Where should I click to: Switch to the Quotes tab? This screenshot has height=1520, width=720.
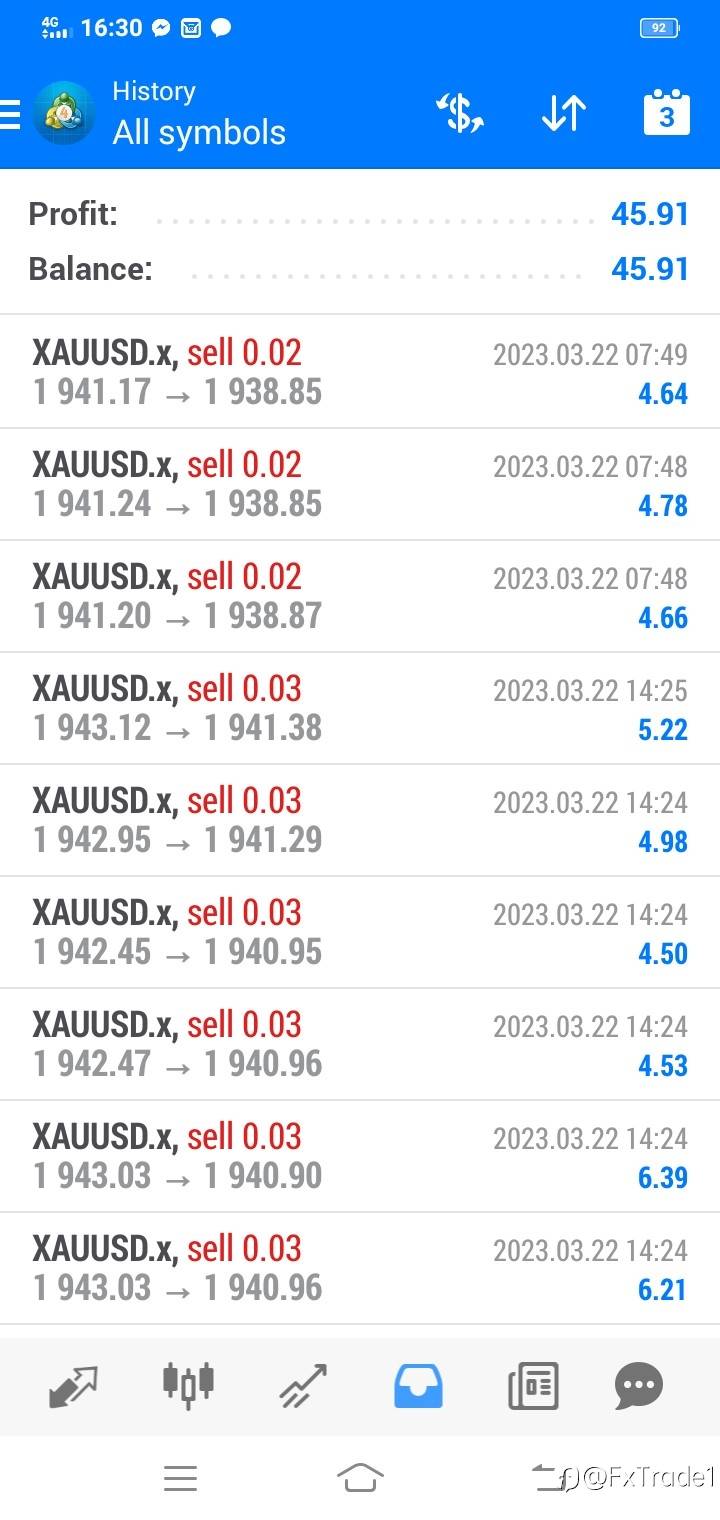pos(74,1386)
